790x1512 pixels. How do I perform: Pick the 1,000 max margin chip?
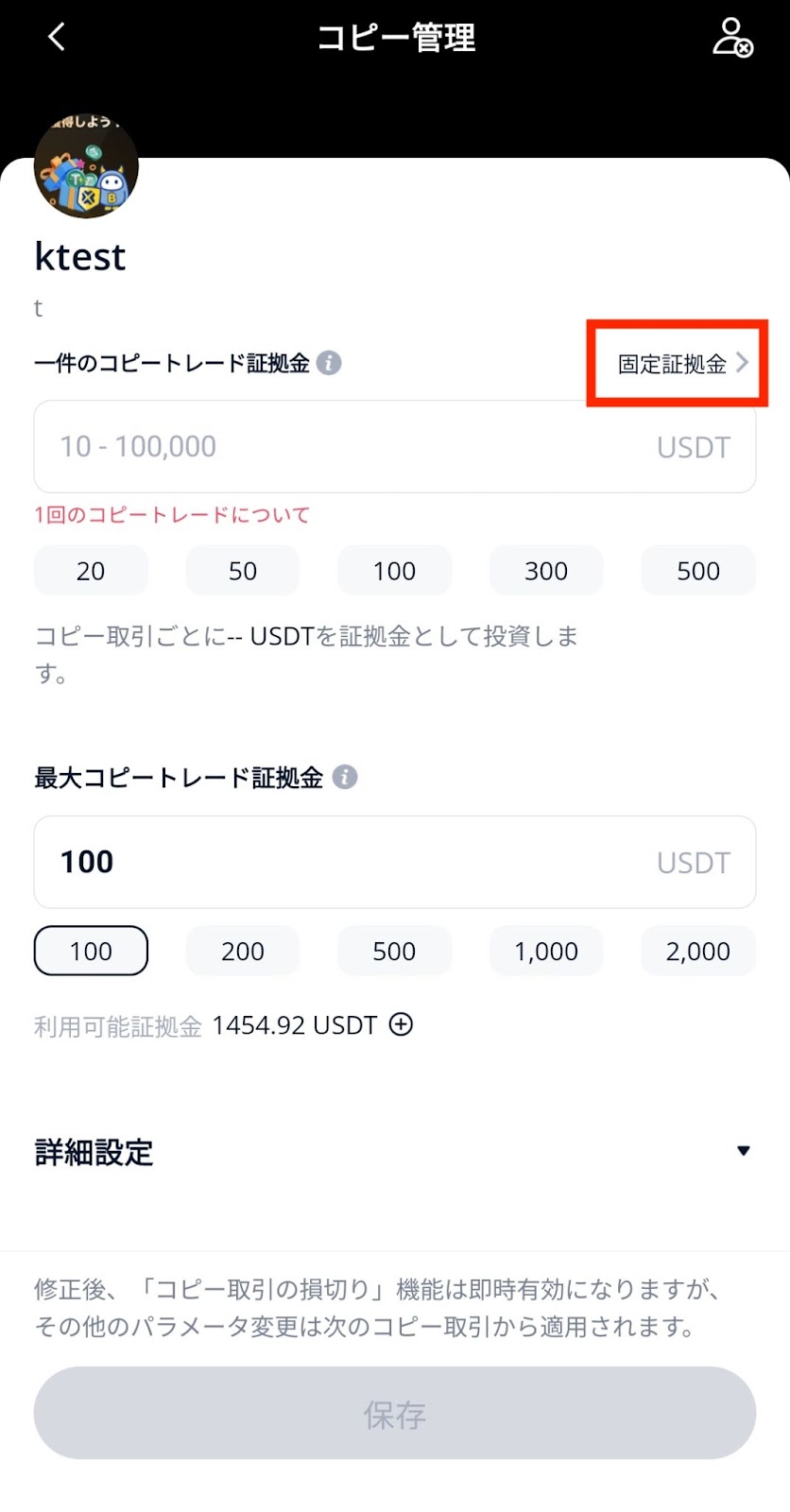tap(546, 951)
